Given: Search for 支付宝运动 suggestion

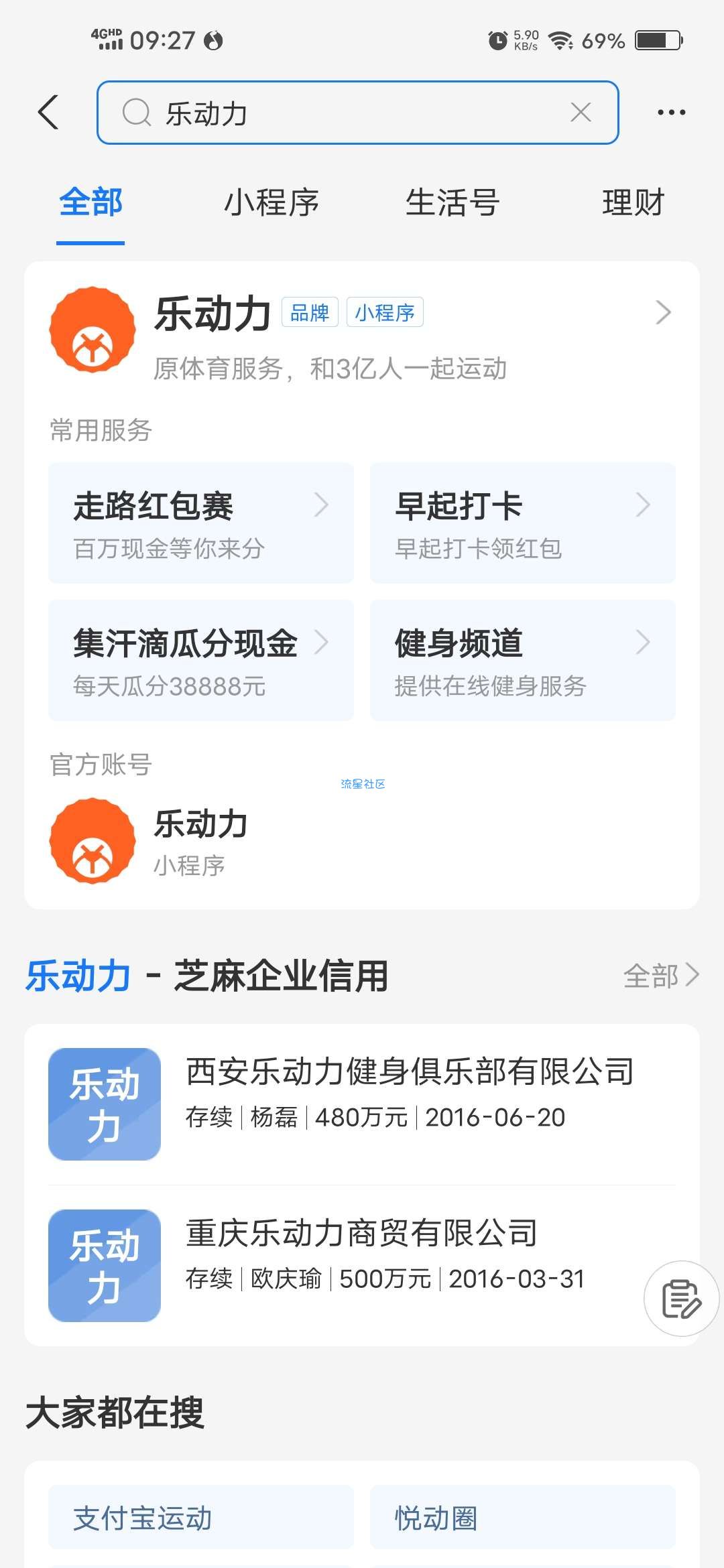Looking at the screenshot, I should (200, 1518).
